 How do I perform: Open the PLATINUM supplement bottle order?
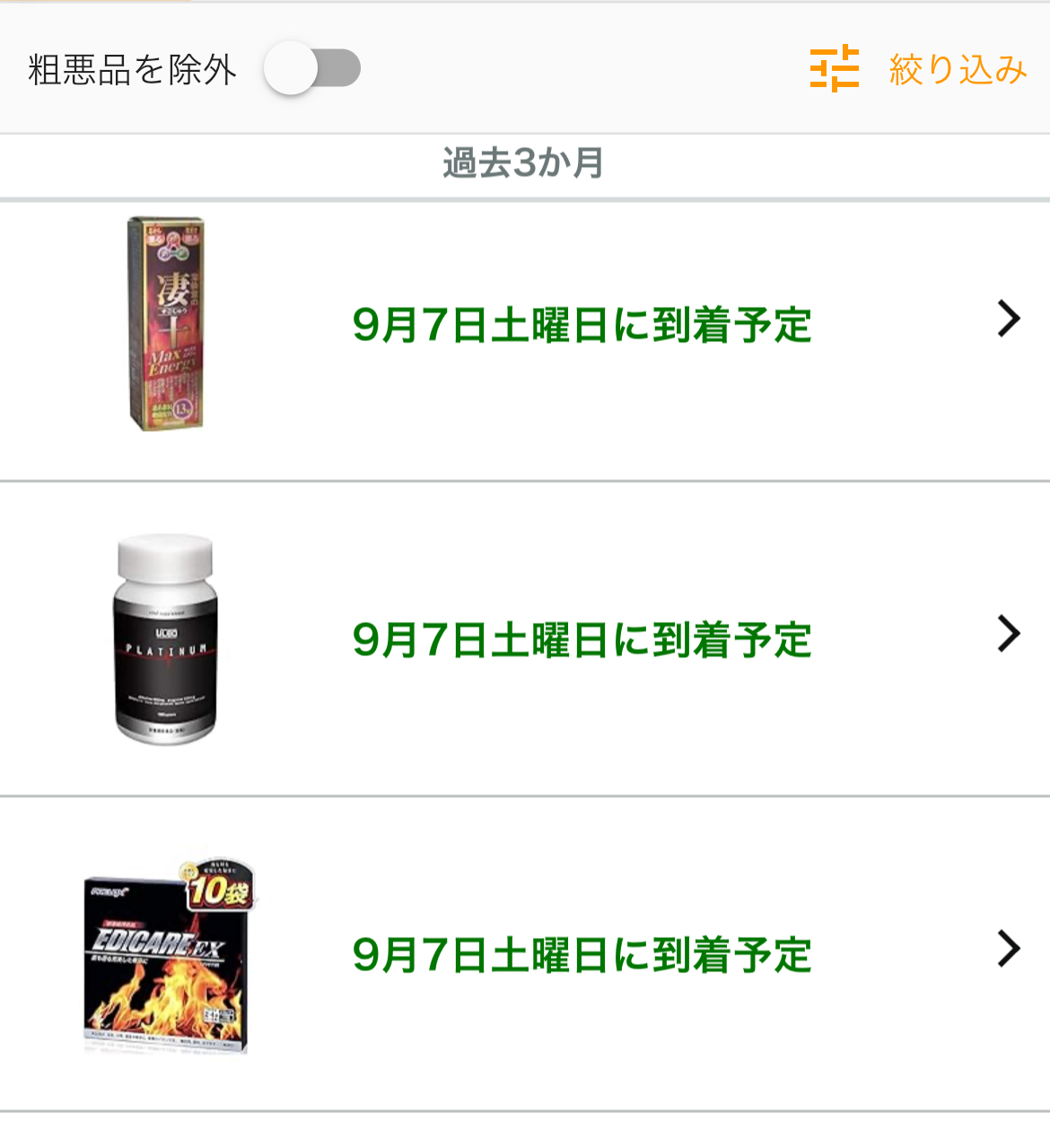581,638
